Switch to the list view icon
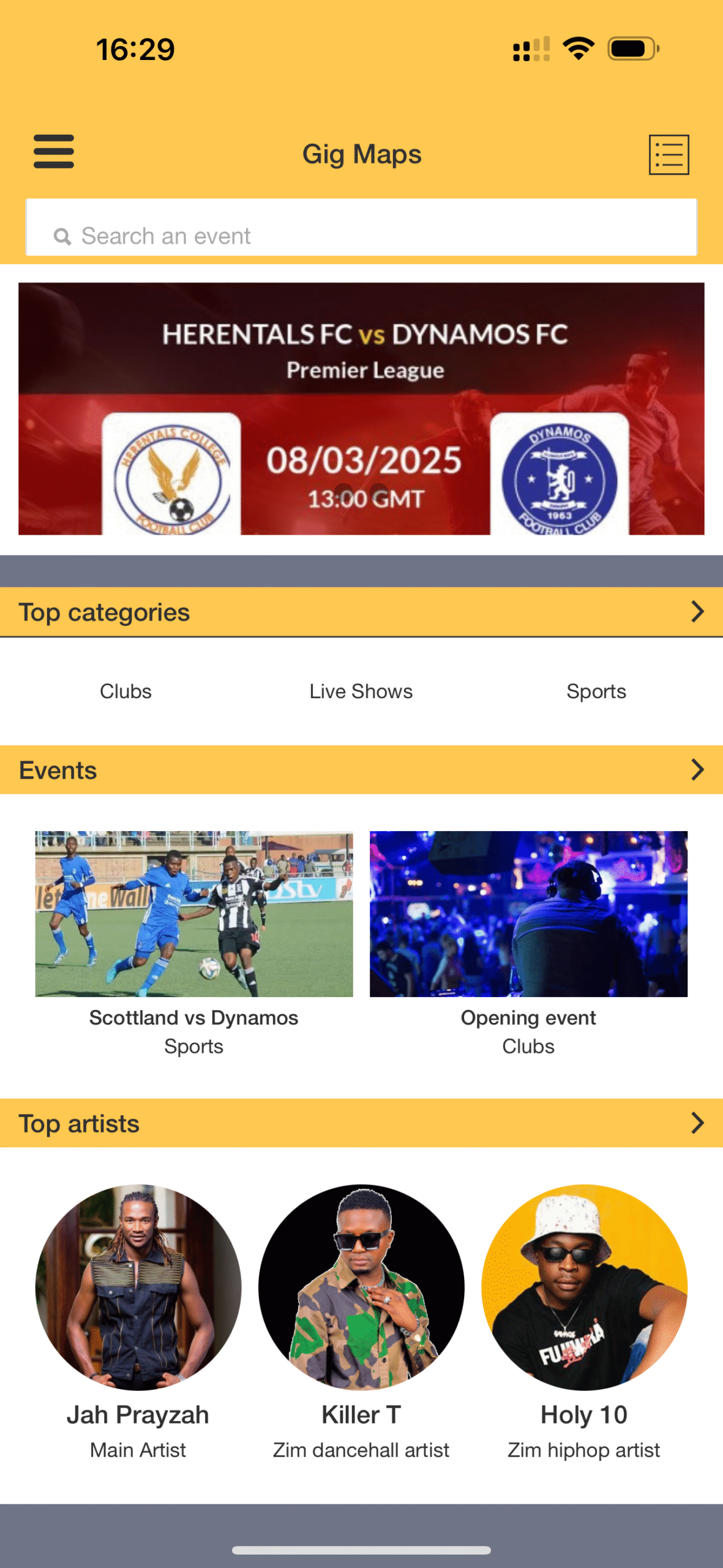 click(x=669, y=154)
